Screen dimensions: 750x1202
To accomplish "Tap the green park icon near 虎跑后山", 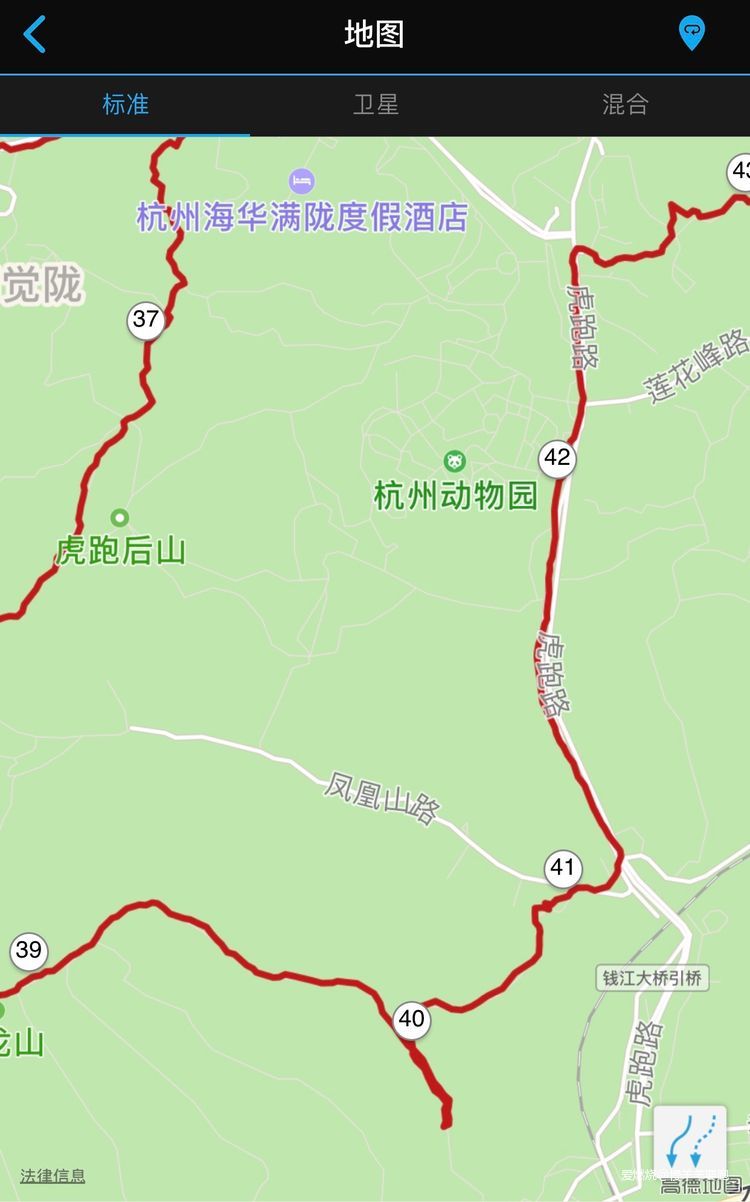I will point(119,518).
